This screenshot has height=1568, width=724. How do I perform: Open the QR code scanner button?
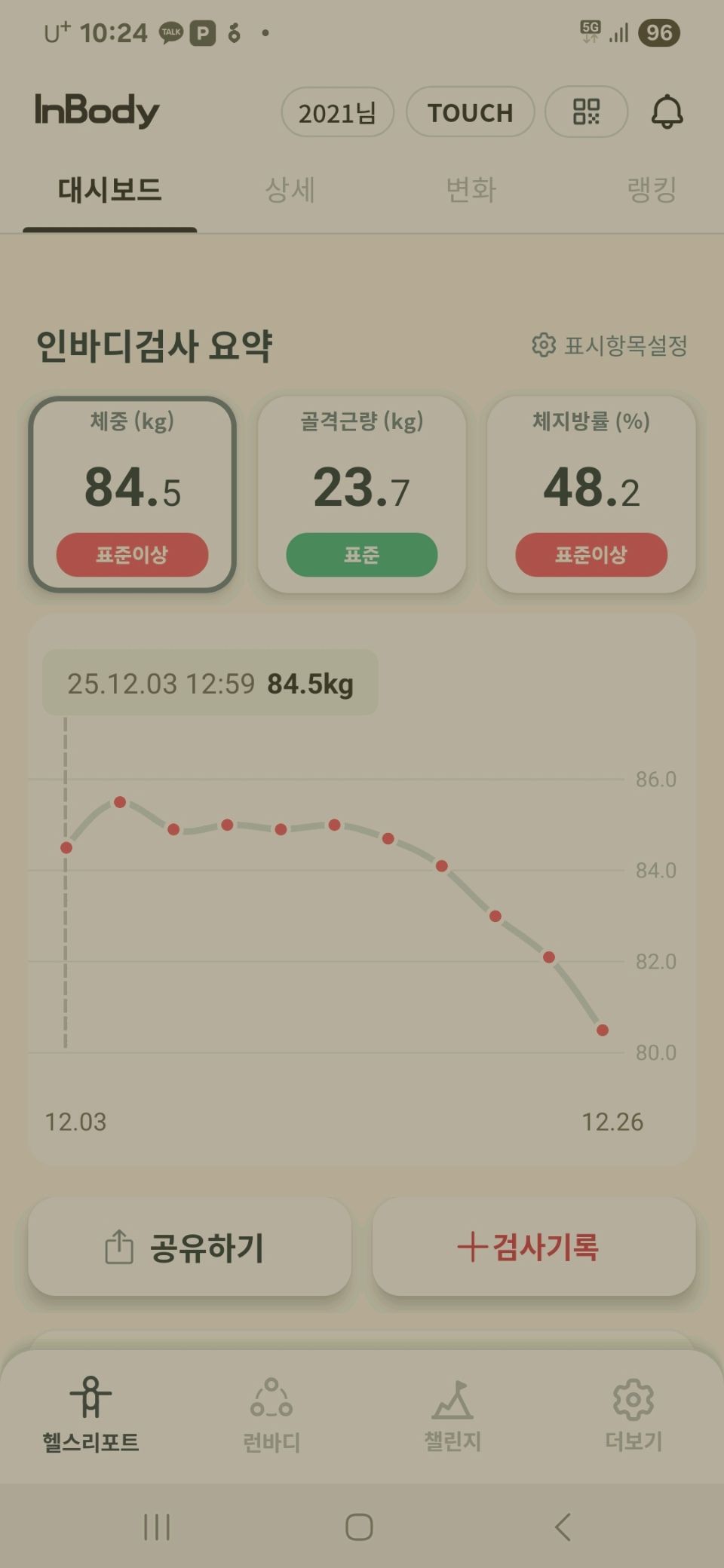(x=586, y=112)
